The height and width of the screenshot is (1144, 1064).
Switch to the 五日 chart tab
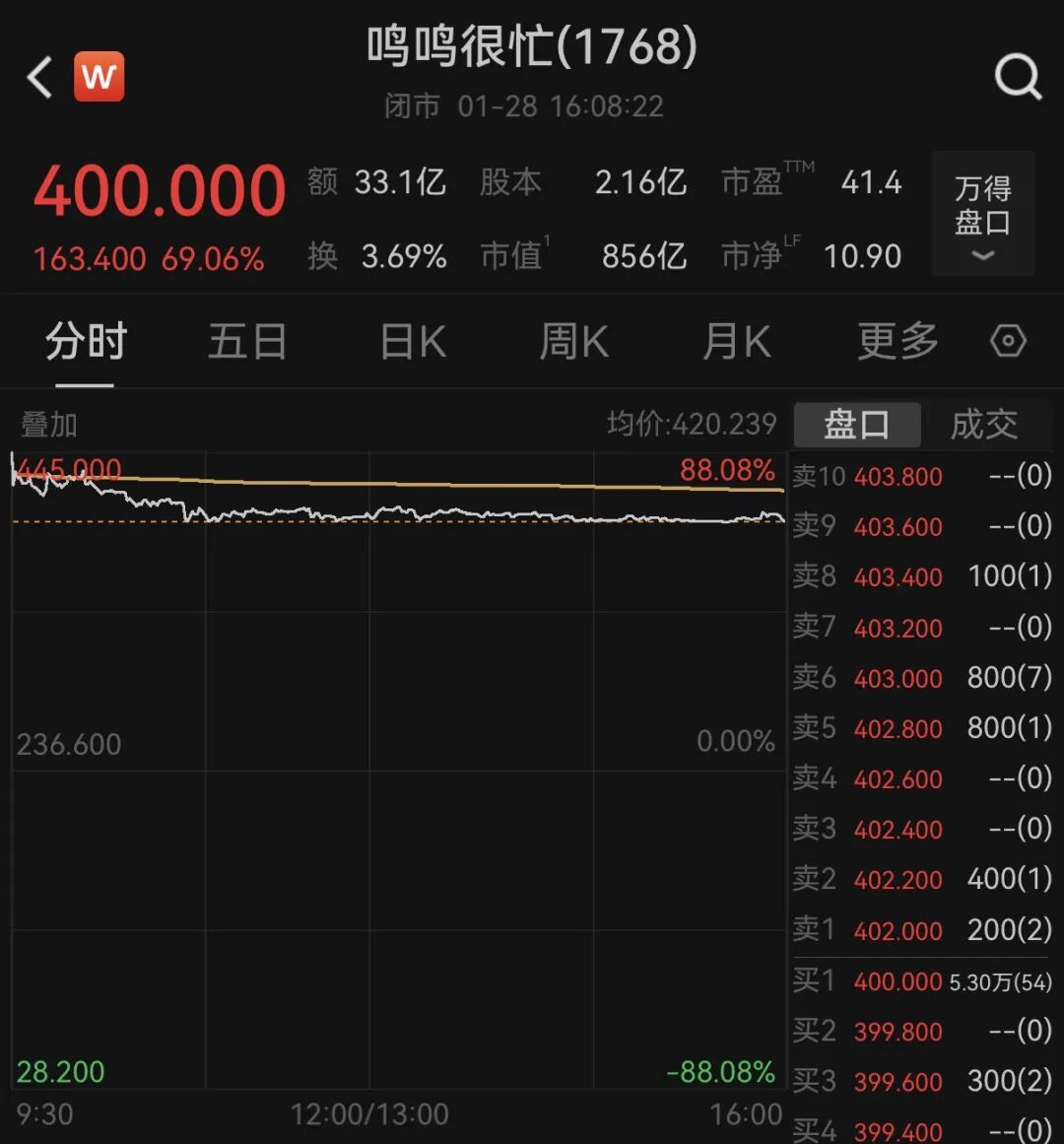[x=247, y=343]
